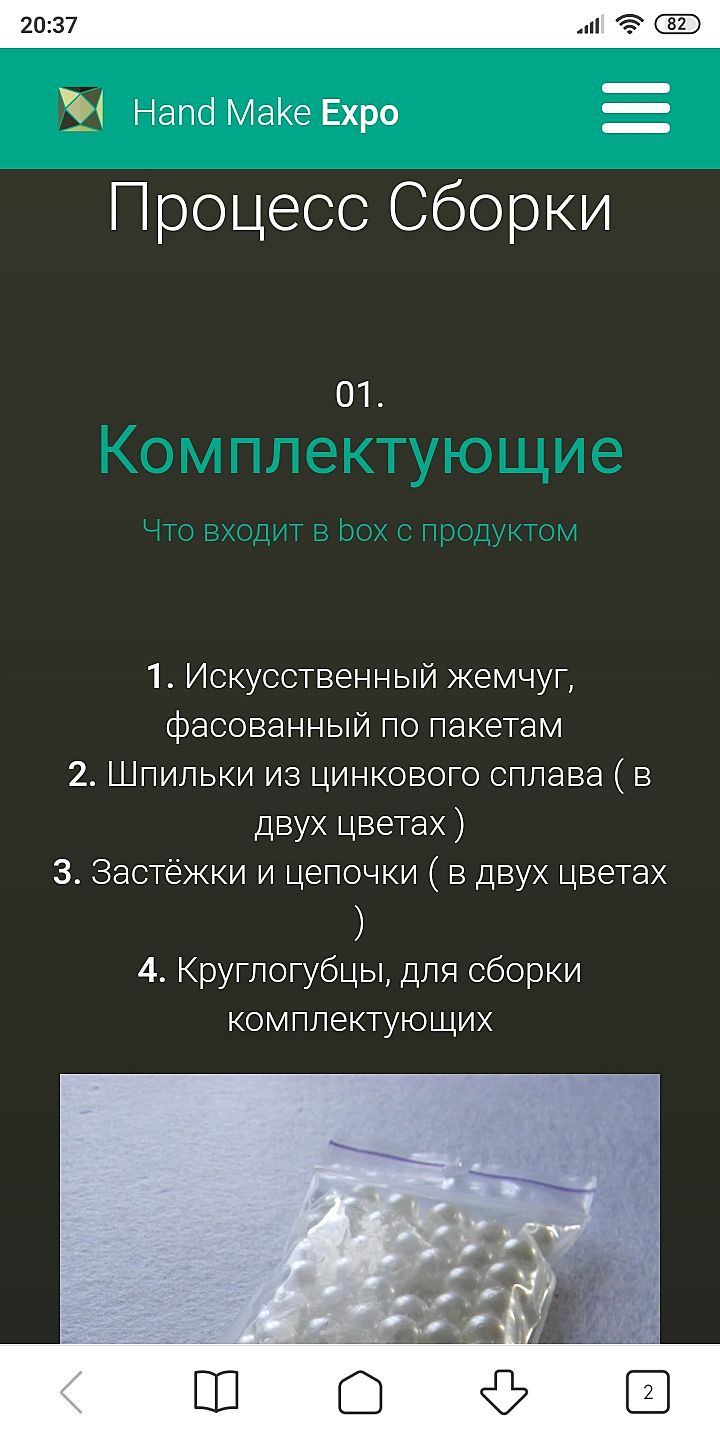Show the open tabs switcher

pos(647,1392)
